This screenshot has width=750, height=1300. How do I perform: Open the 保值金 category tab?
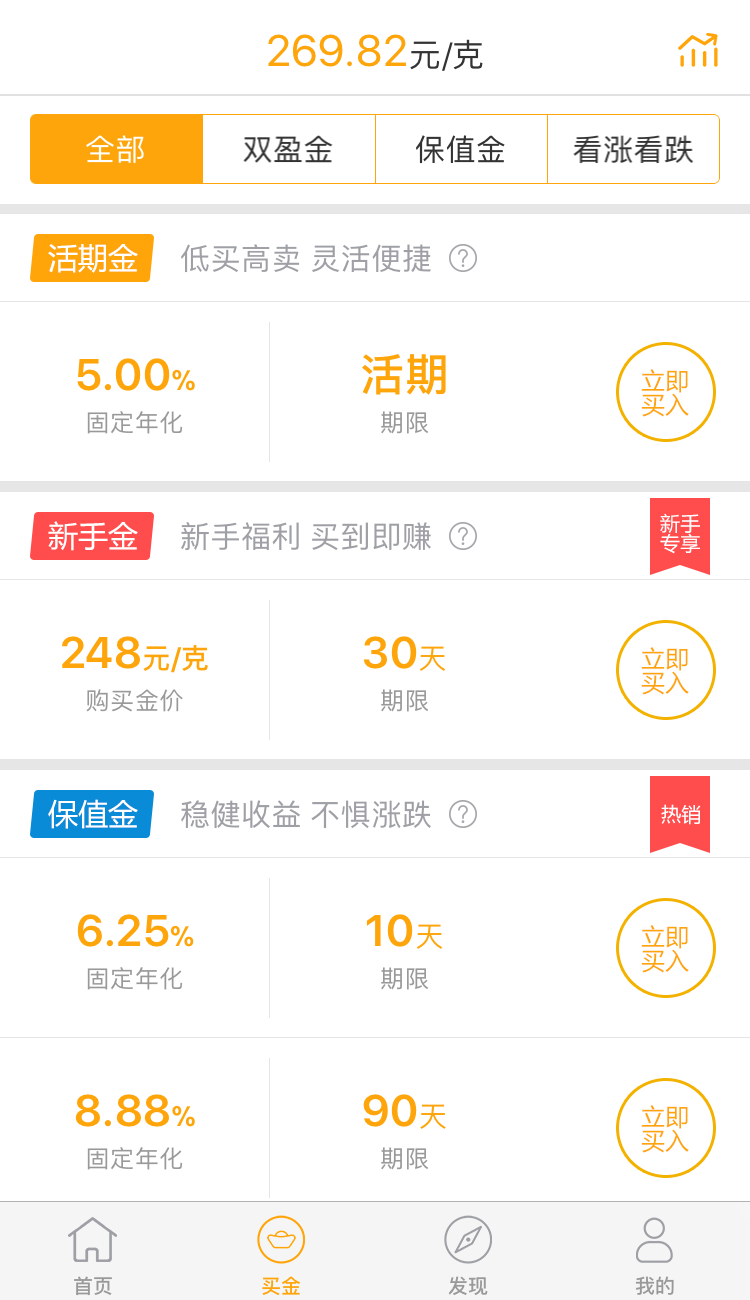pyautogui.click(x=461, y=148)
